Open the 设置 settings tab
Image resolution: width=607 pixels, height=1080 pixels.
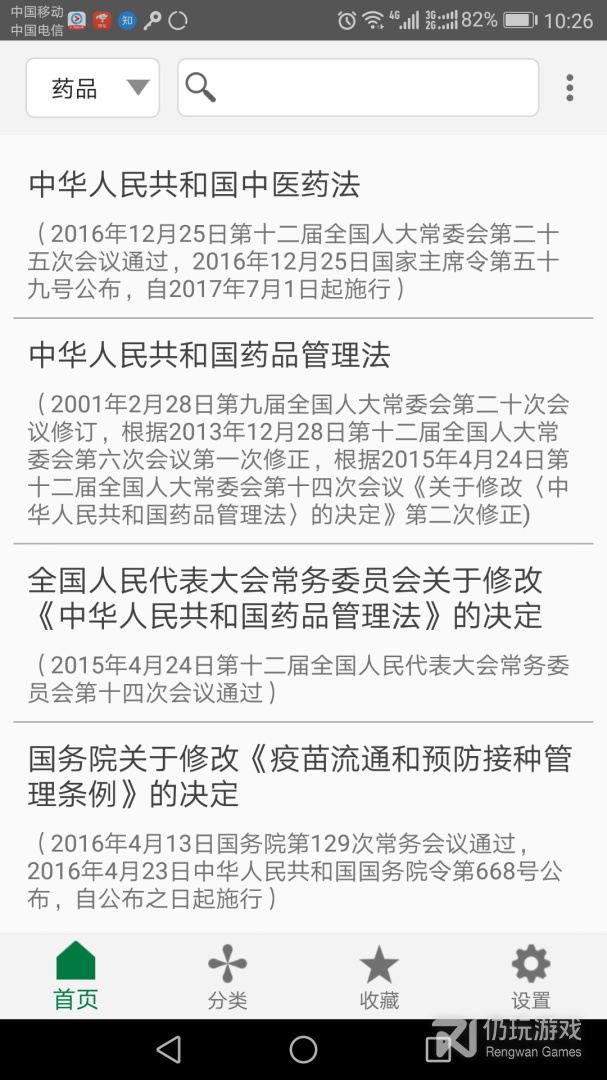click(530, 976)
